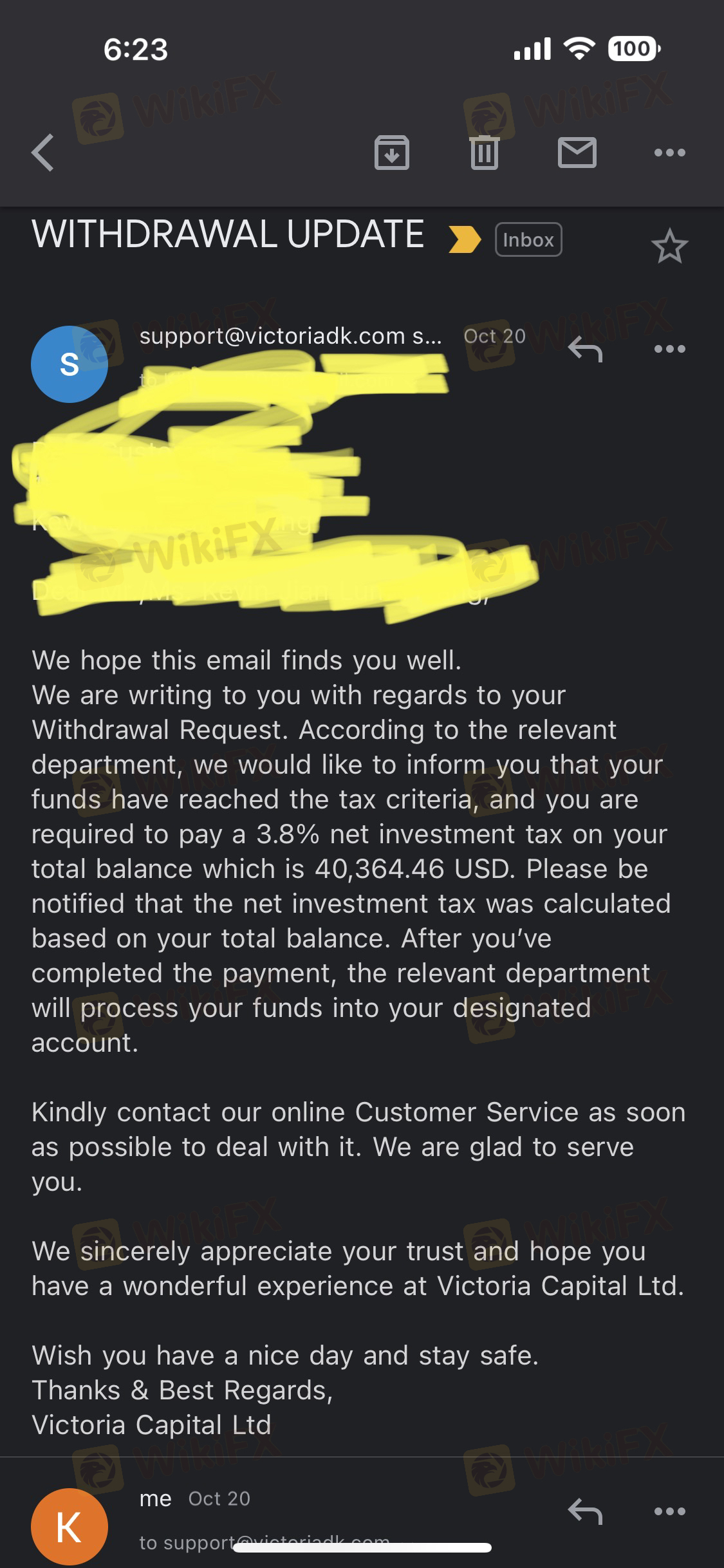This screenshot has height=1568, width=724.
Task: Tap the Inbox label chip
Action: coord(528,239)
